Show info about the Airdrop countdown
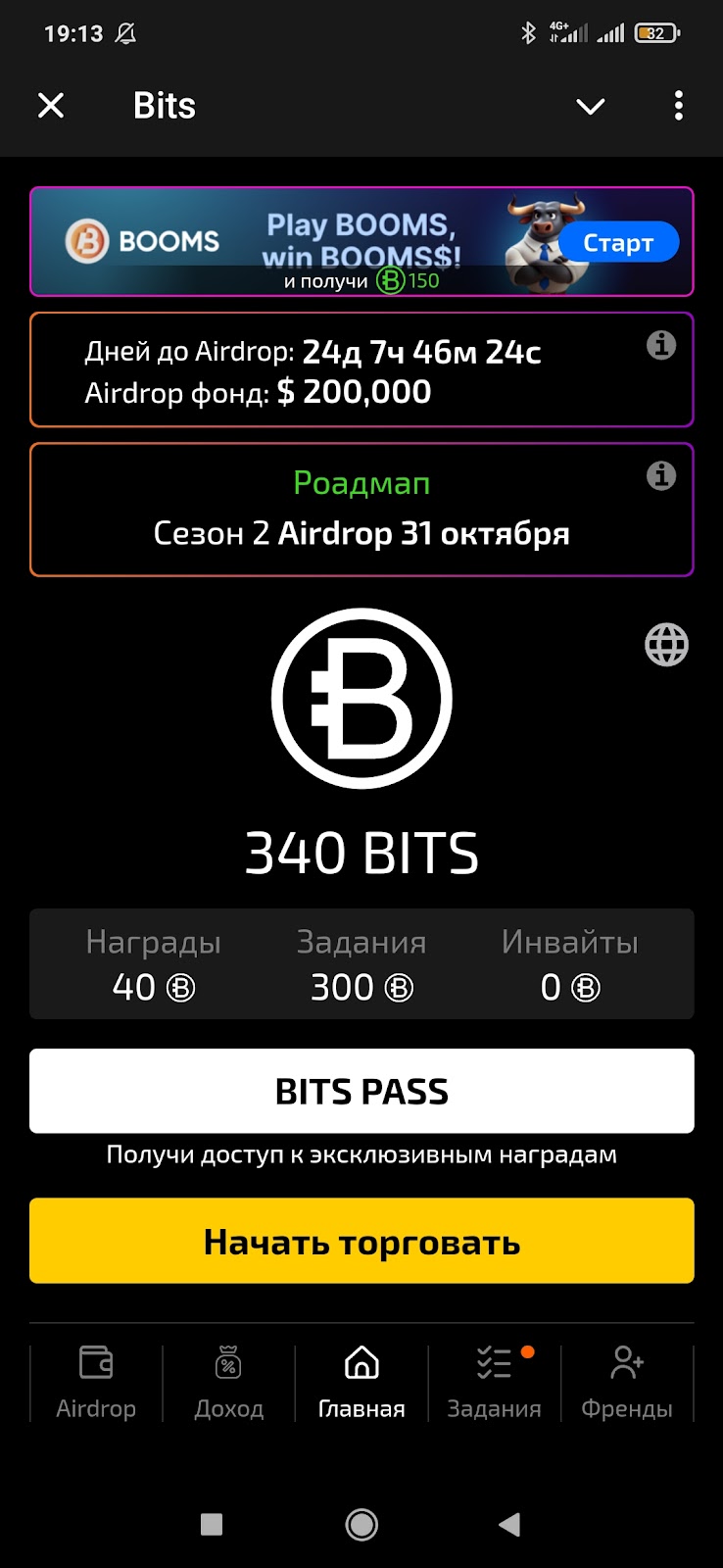The image size is (723, 1568). pos(661,345)
